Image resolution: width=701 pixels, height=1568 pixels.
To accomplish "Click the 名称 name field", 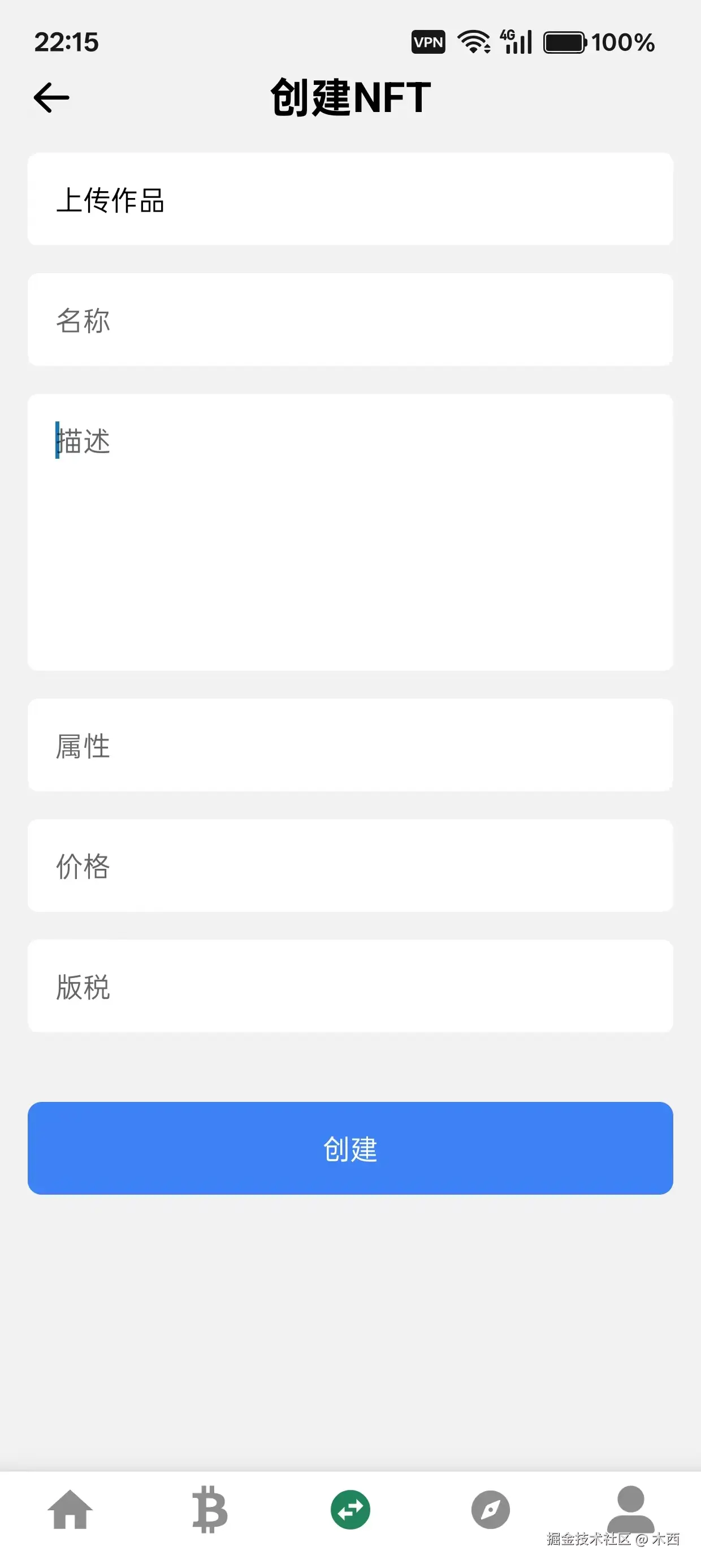I will (350, 321).
